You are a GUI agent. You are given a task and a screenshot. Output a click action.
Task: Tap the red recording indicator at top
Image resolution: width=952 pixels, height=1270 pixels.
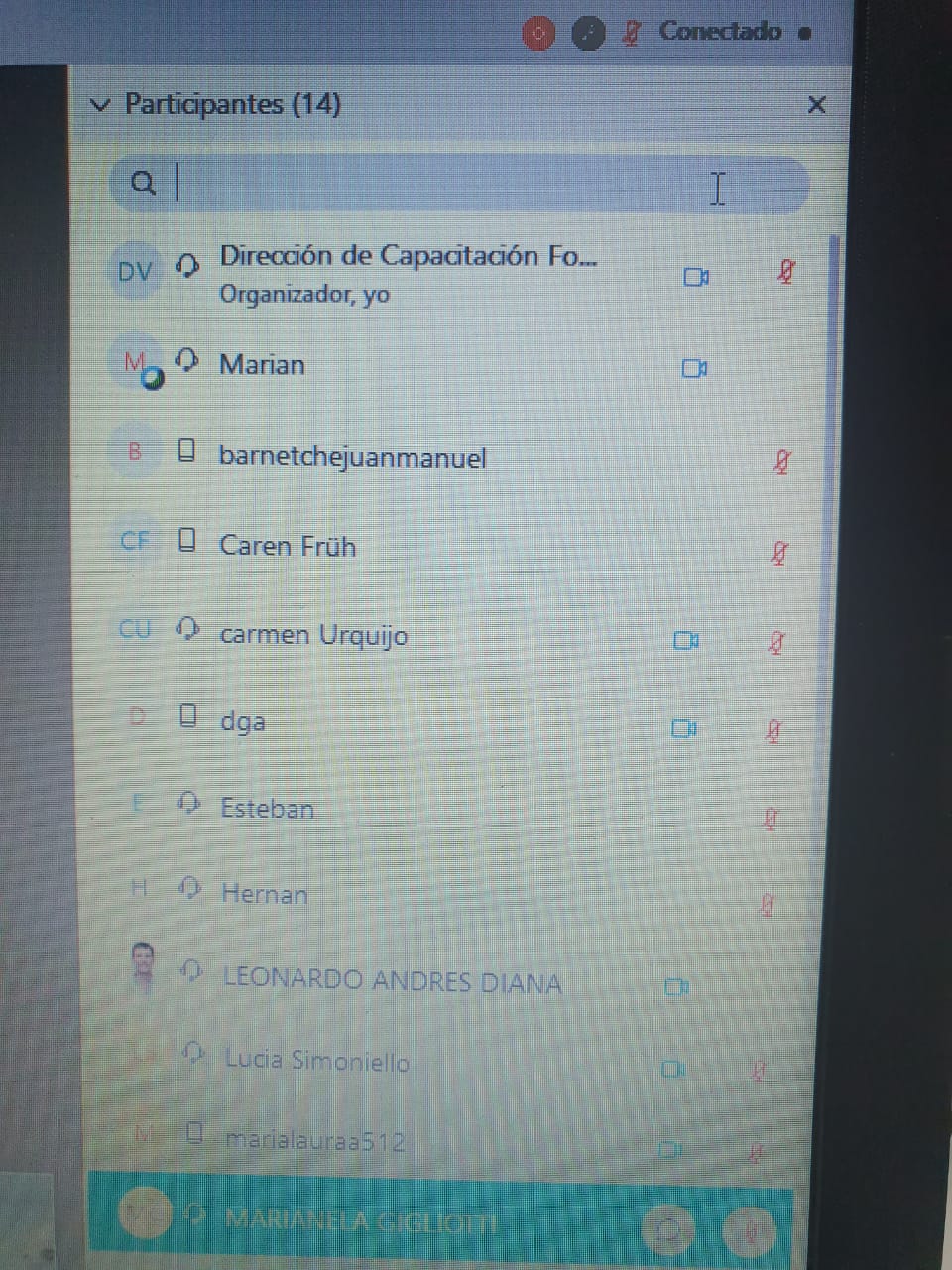click(538, 34)
